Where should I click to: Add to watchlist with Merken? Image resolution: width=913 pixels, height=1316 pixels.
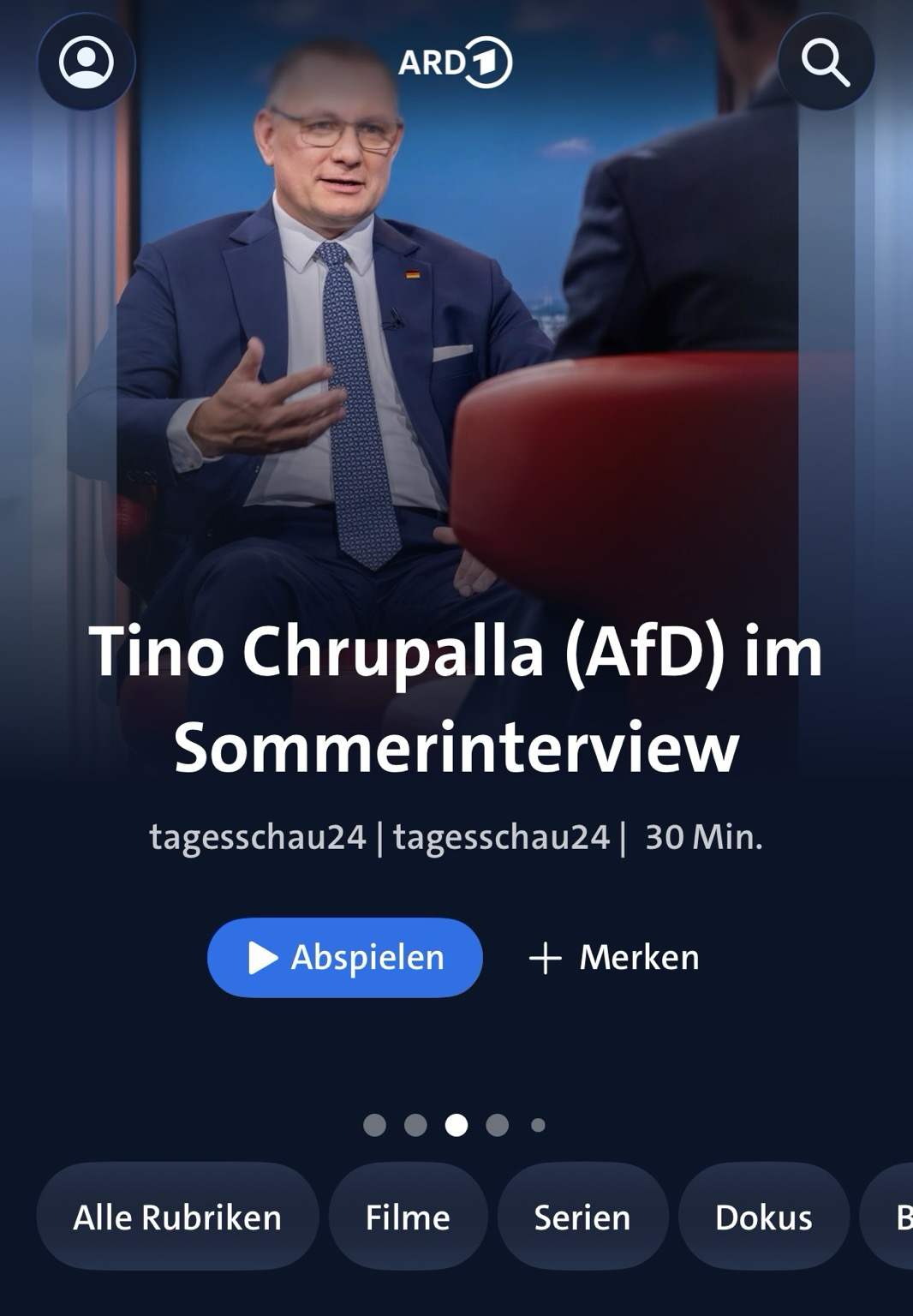(614, 957)
